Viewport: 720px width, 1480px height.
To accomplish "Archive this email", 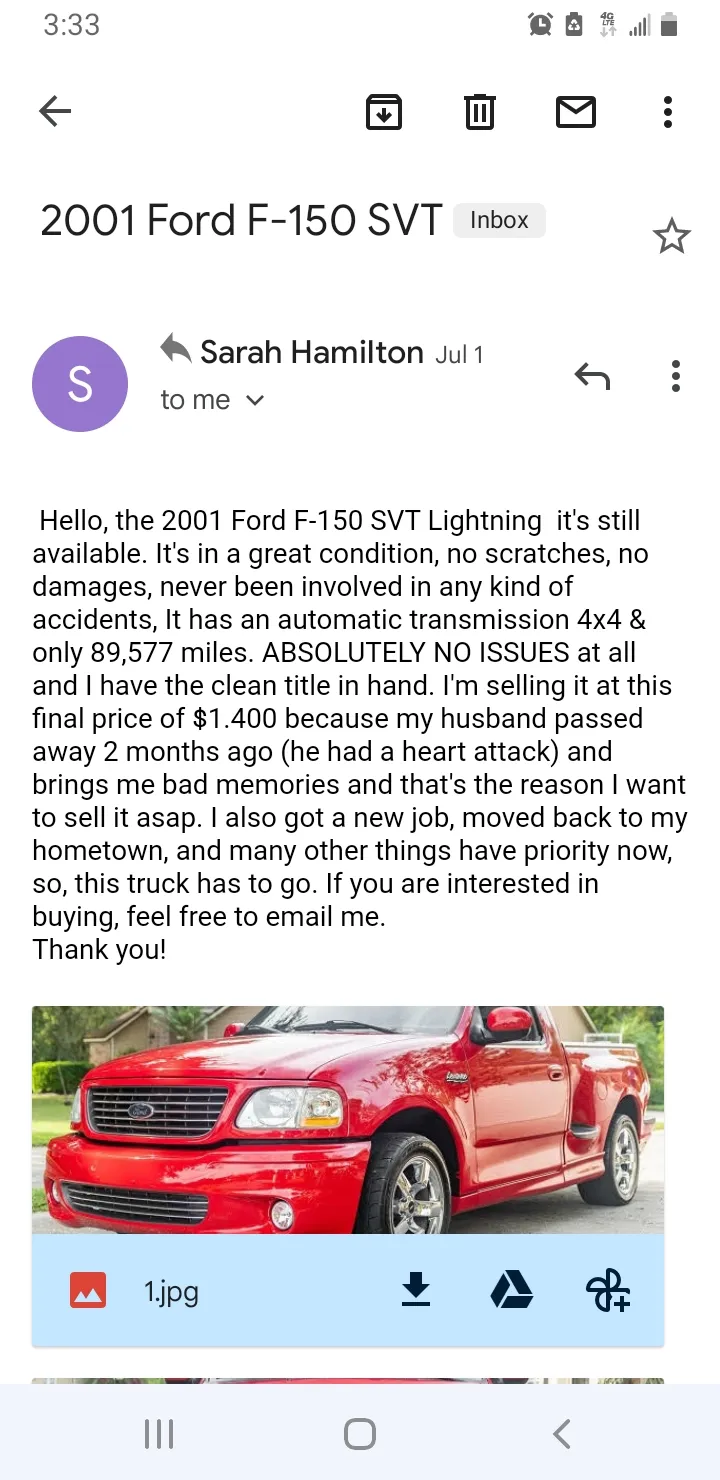I will pyautogui.click(x=384, y=112).
